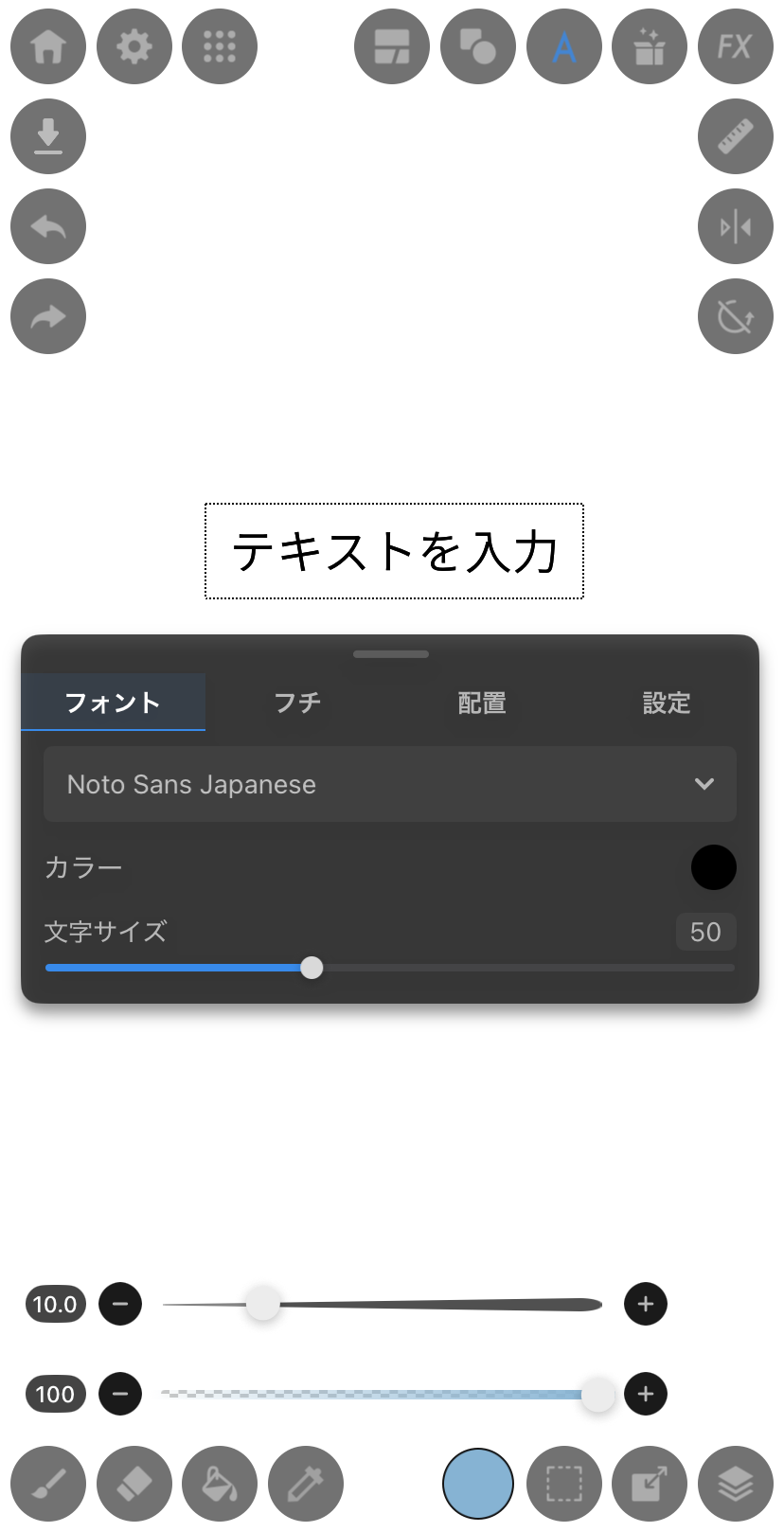
Task: Open the panel layout tool
Action: (392, 46)
